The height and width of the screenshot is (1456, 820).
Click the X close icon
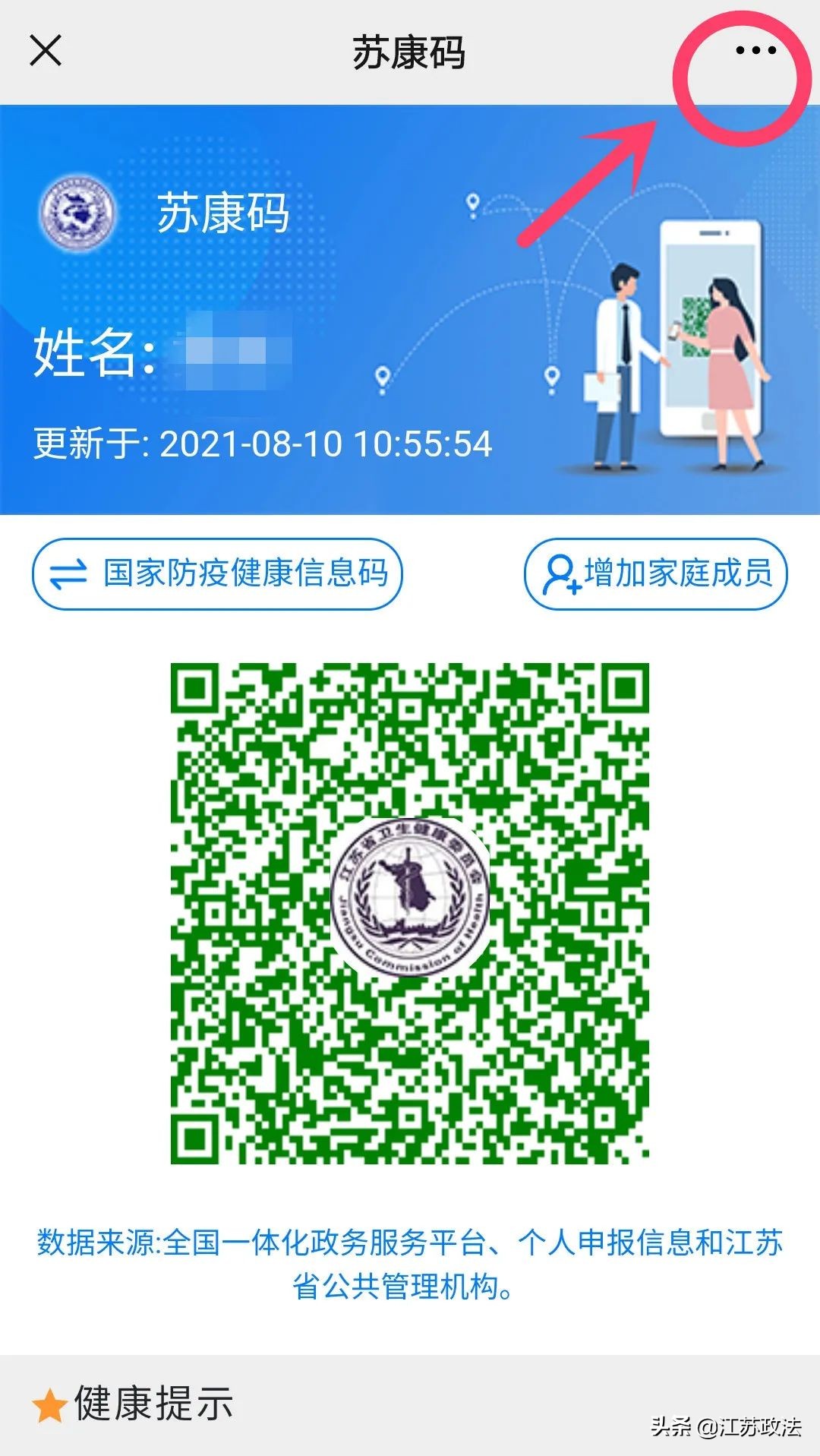pyautogui.click(x=46, y=49)
